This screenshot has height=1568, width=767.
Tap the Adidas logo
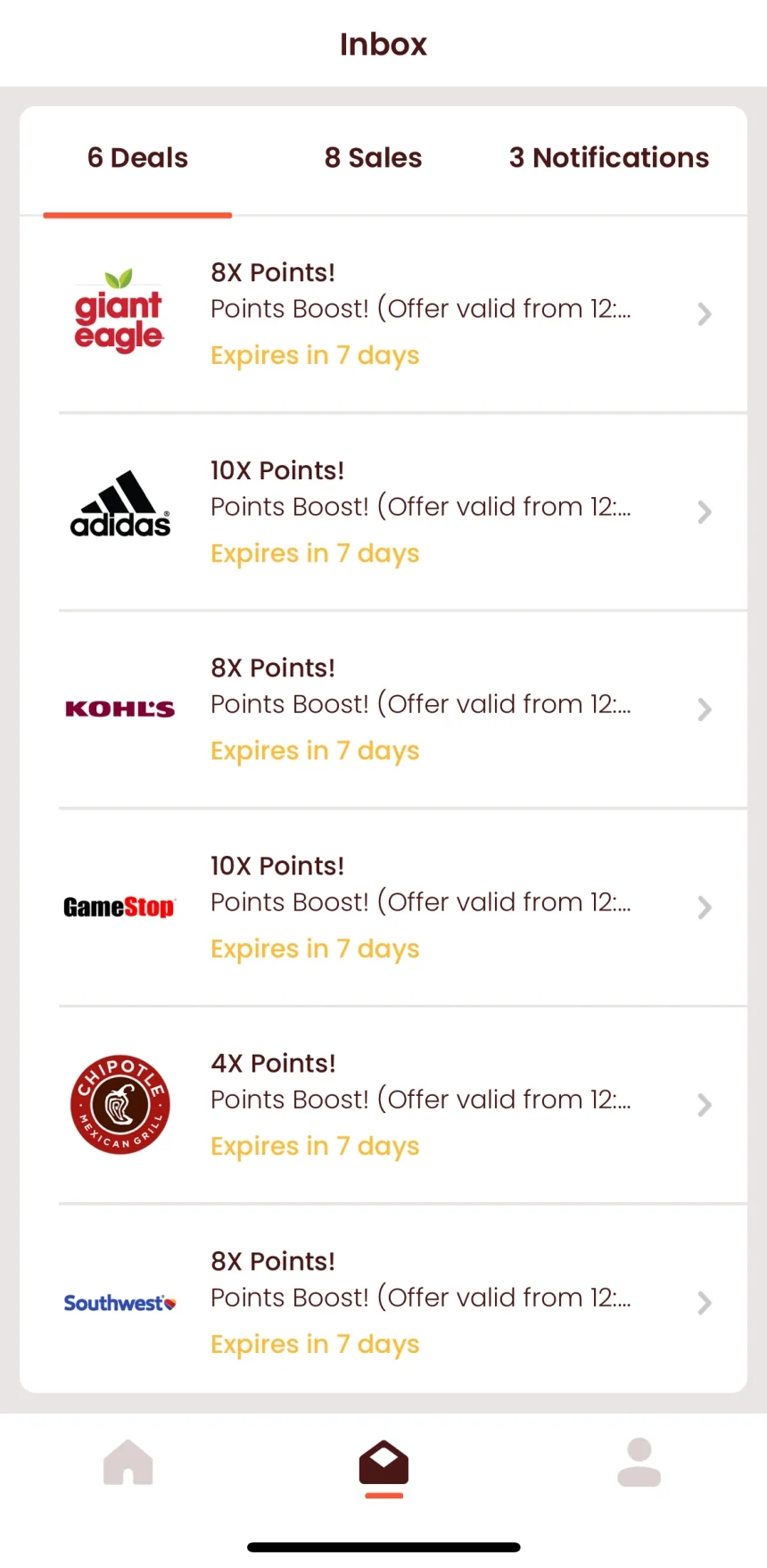click(x=120, y=504)
